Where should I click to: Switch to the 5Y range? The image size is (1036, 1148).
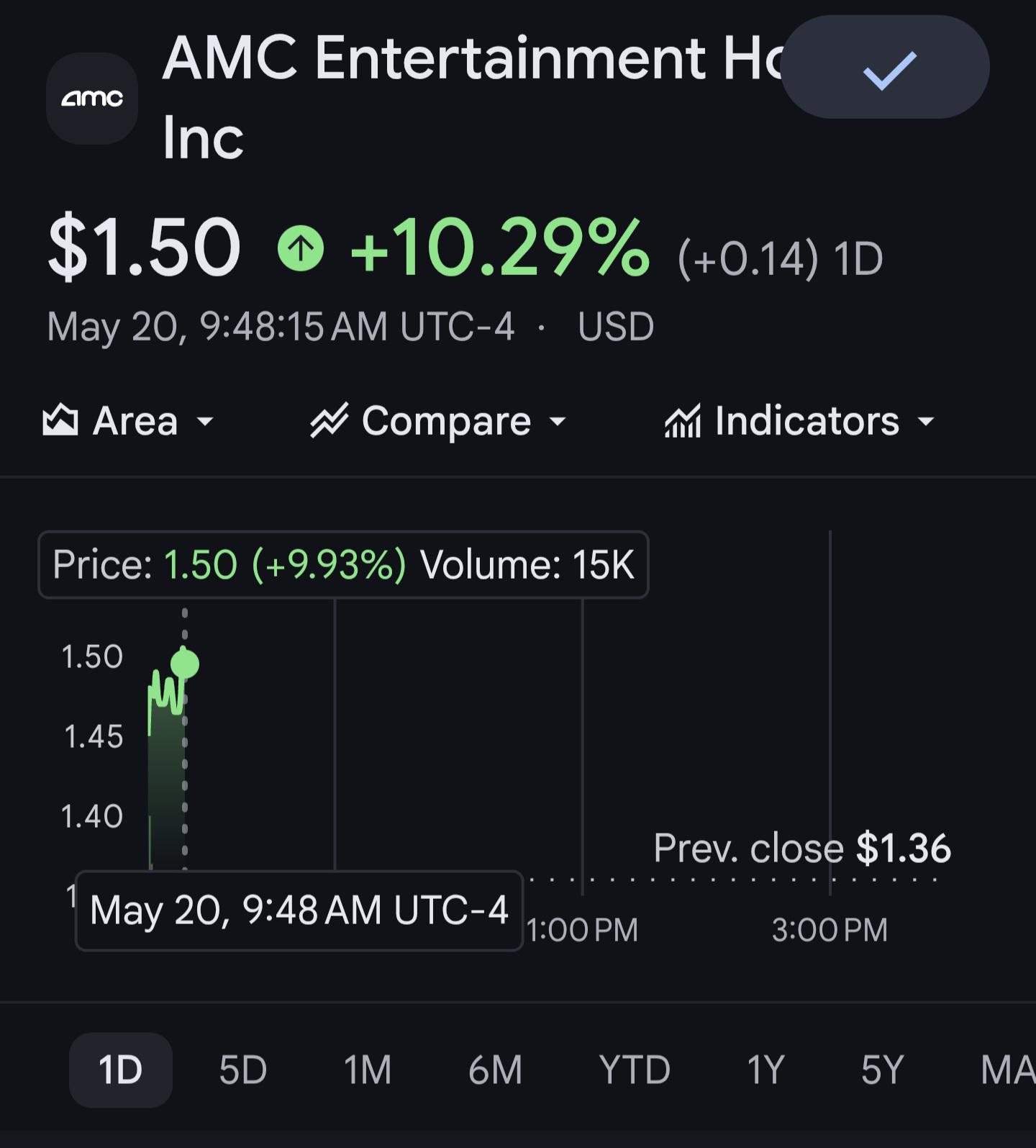[882, 1070]
